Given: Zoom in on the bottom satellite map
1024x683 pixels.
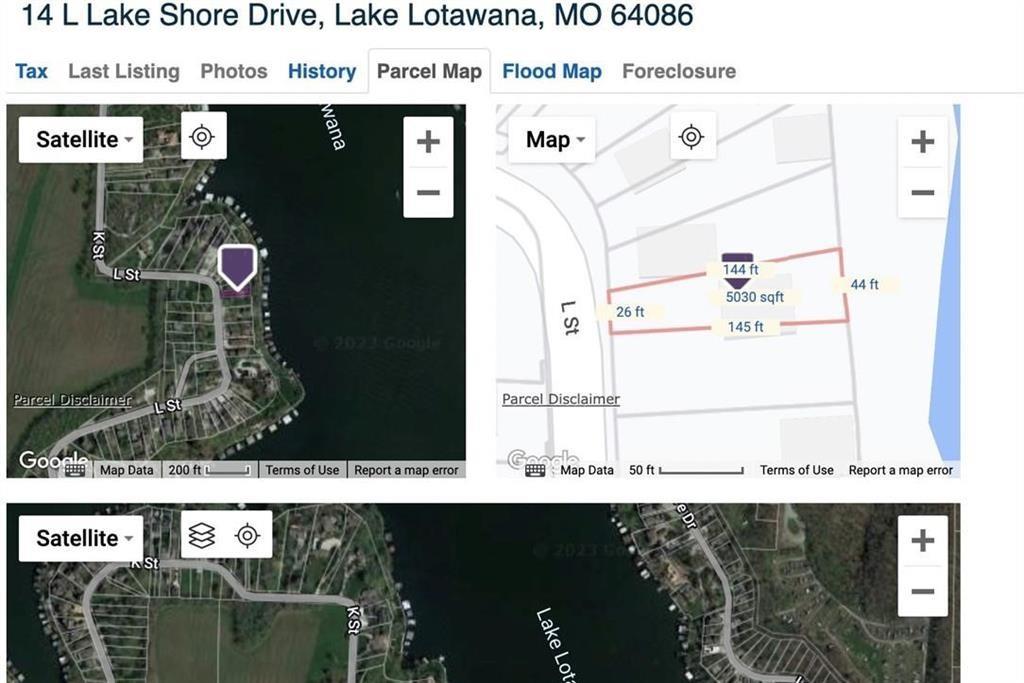Looking at the screenshot, I should click(922, 540).
